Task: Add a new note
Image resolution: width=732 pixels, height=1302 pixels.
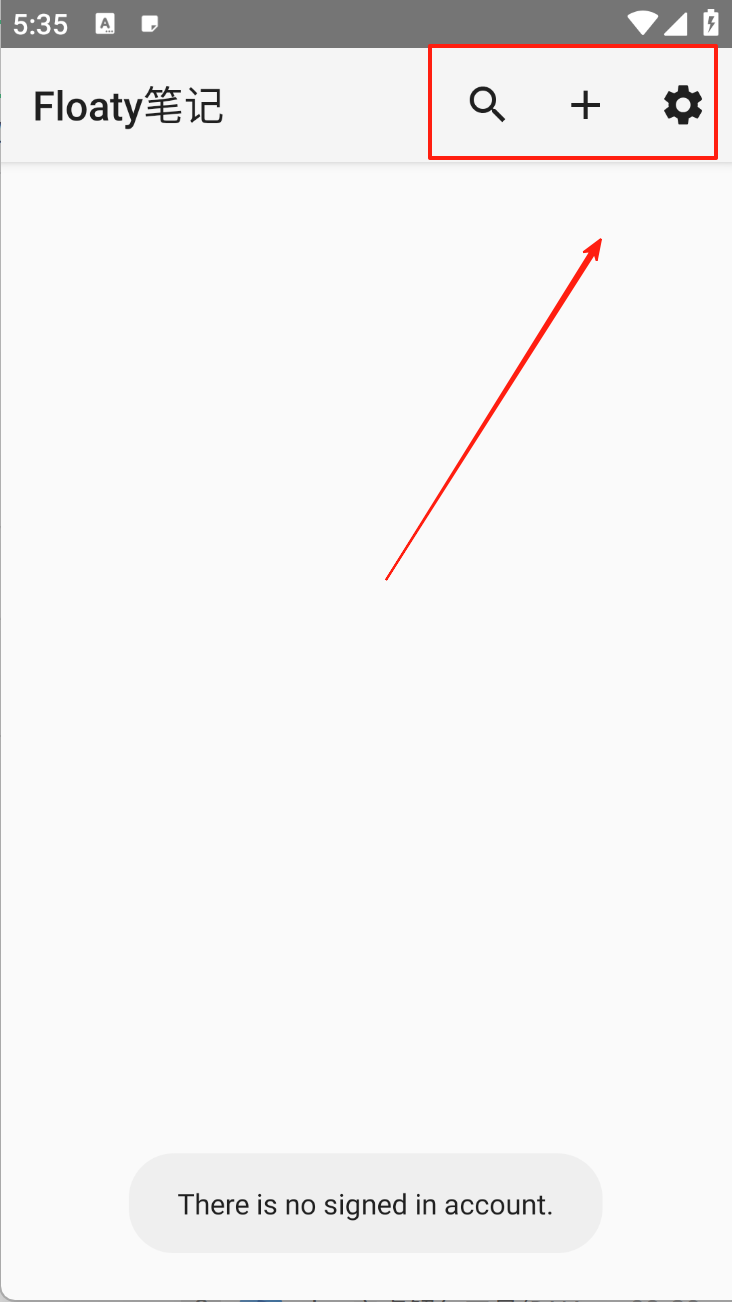Action: (x=585, y=104)
